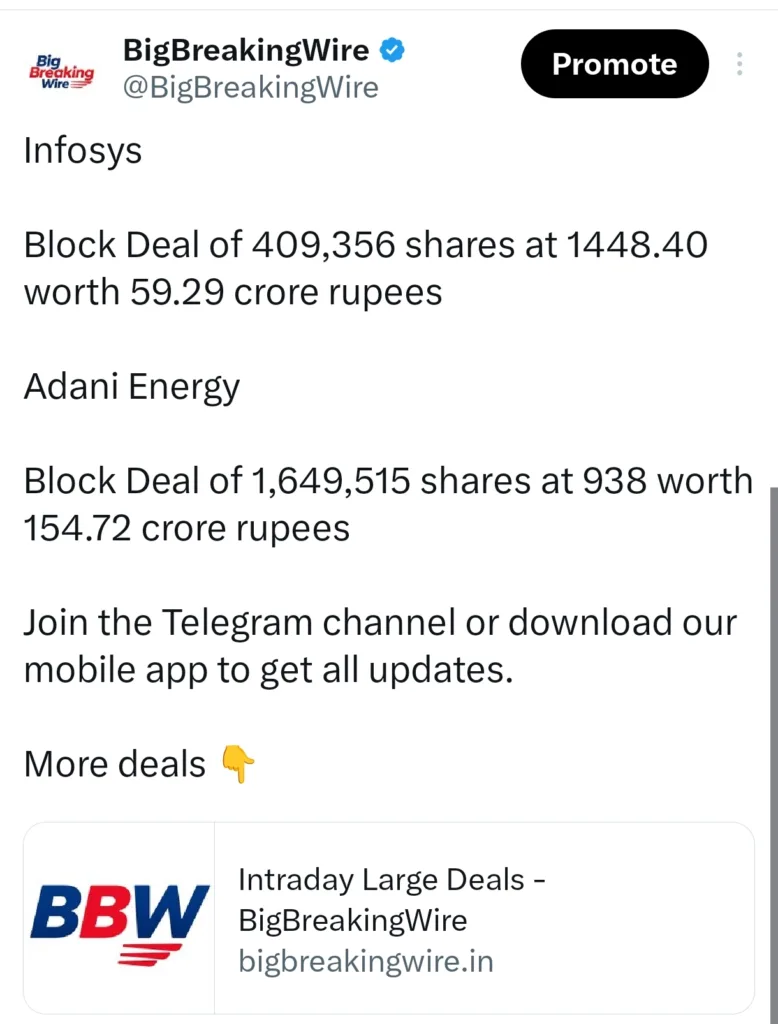The width and height of the screenshot is (778, 1024).
Task: Click the More deals text
Action: pyautogui.click(x=114, y=764)
